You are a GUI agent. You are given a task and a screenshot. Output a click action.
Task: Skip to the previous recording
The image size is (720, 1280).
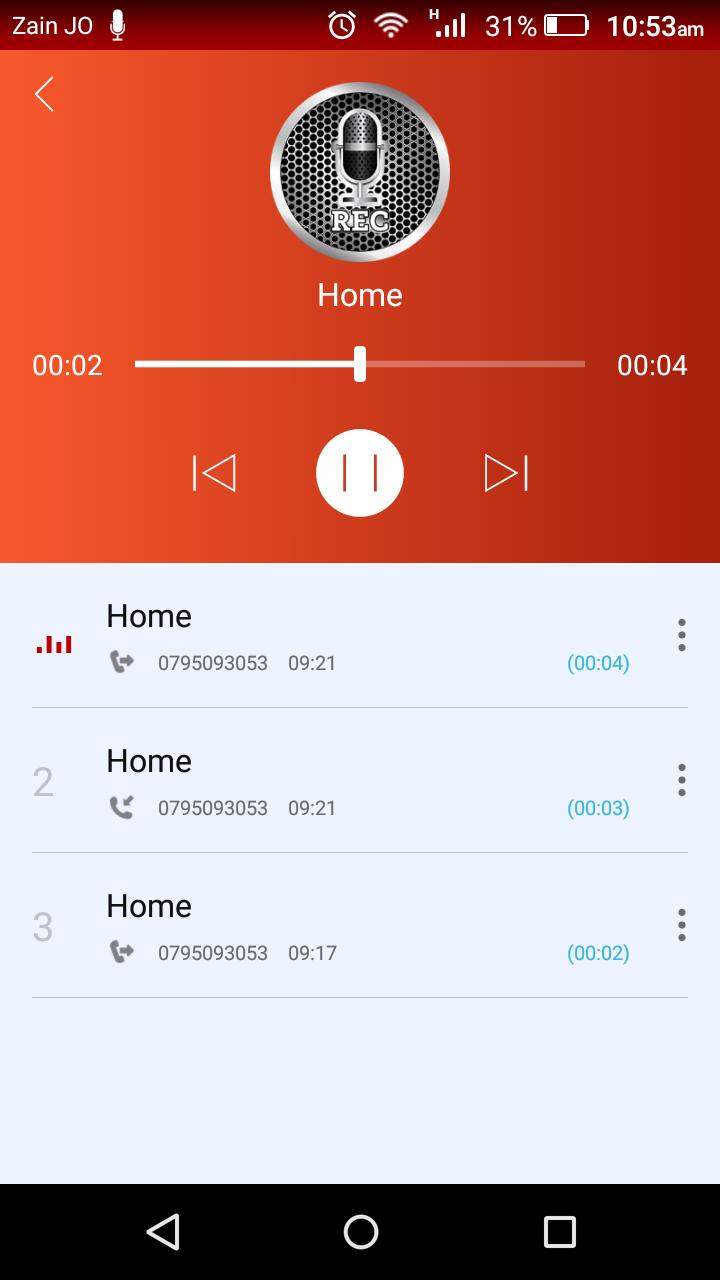pyautogui.click(x=214, y=473)
